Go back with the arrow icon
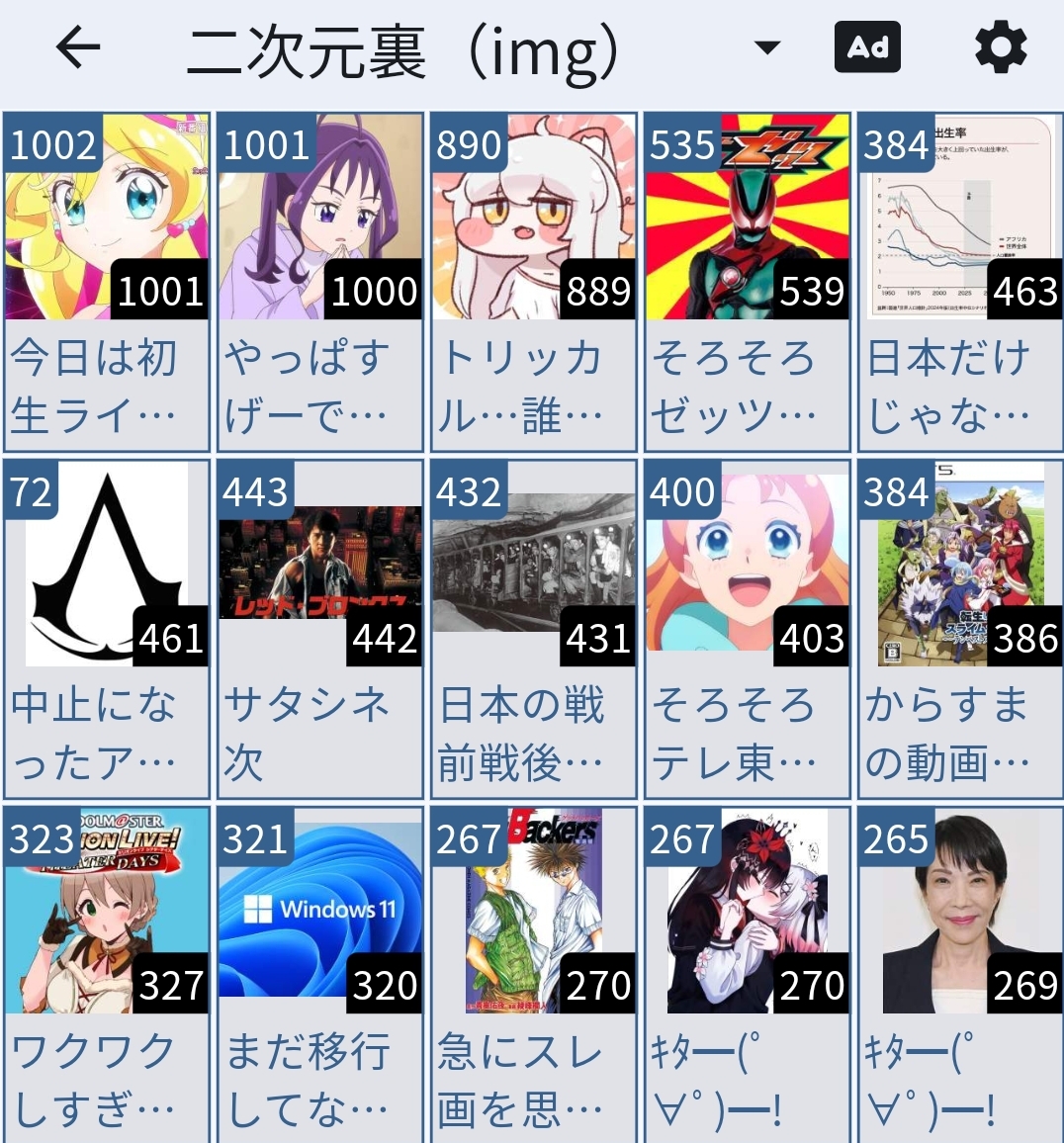This screenshot has height=1143, width=1064. pyautogui.click(x=78, y=47)
